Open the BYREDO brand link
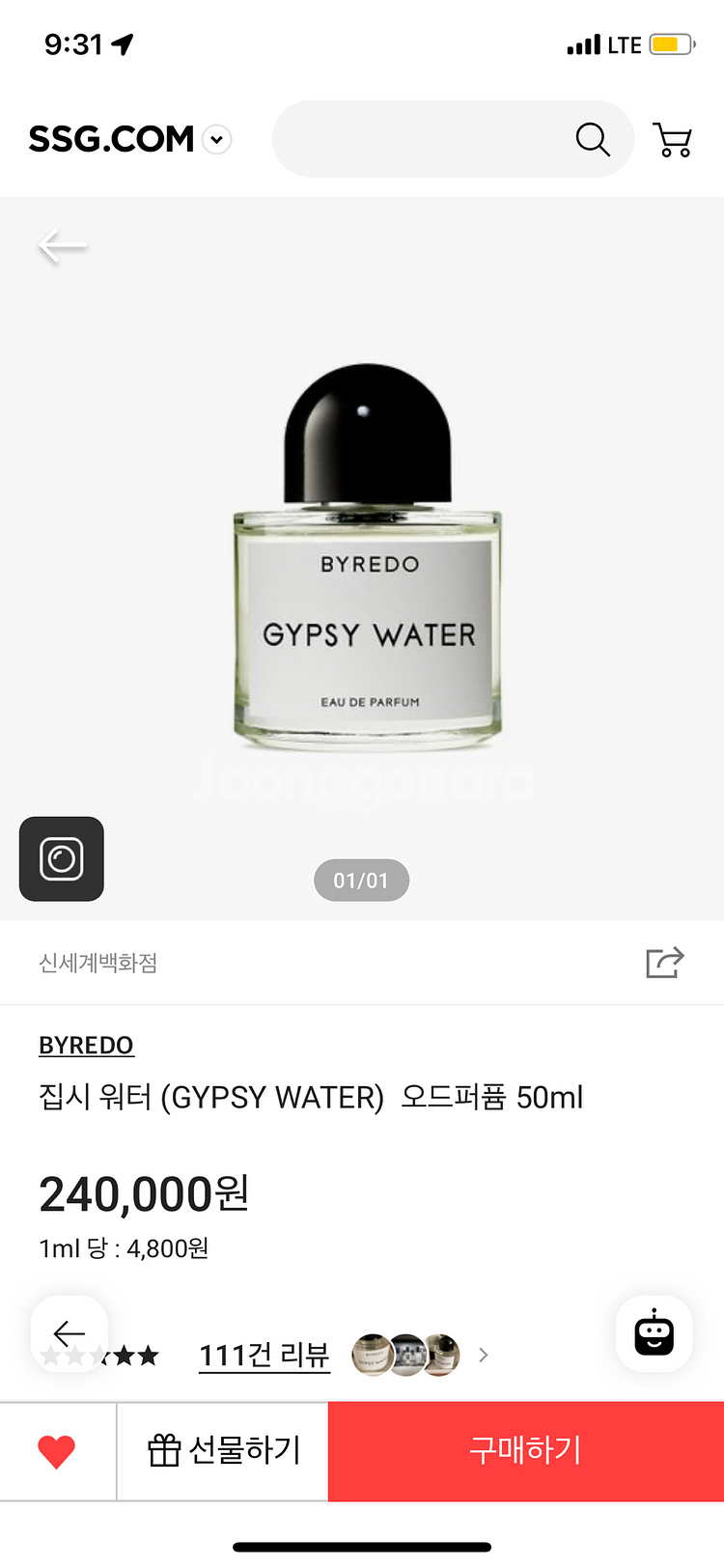The image size is (724, 1568). coord(86,1046)
